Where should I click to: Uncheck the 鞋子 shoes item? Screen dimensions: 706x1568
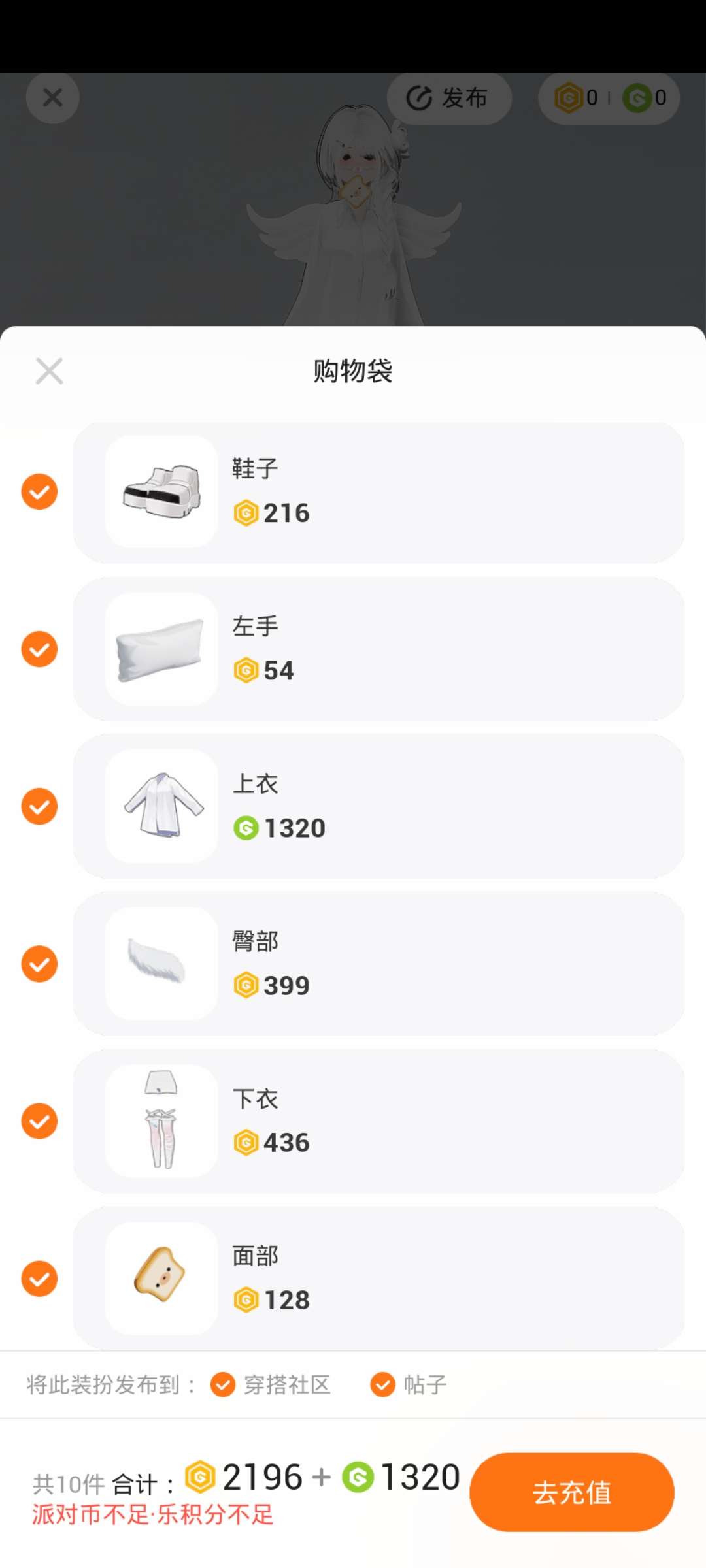click(39, 491)
